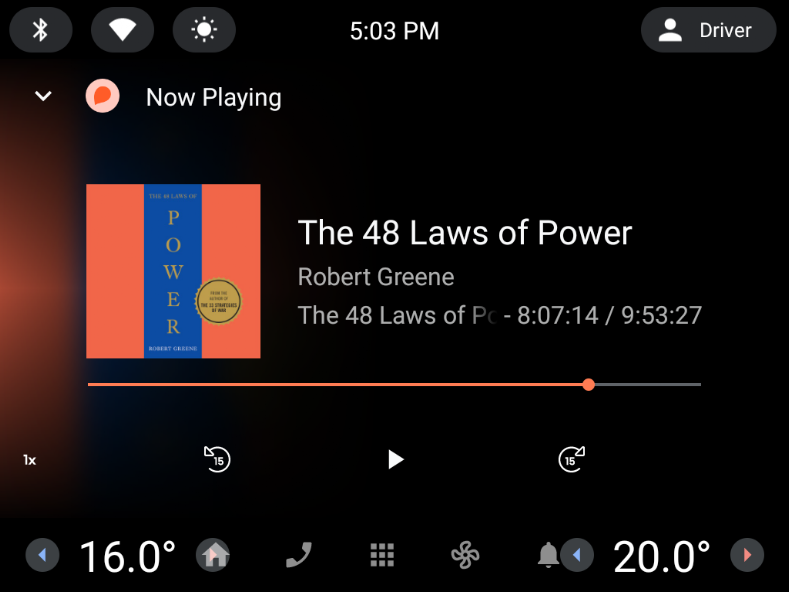This screenshot has height=592, width=789.
Task: Change the 1x playback speed
Action: point(30,460)
